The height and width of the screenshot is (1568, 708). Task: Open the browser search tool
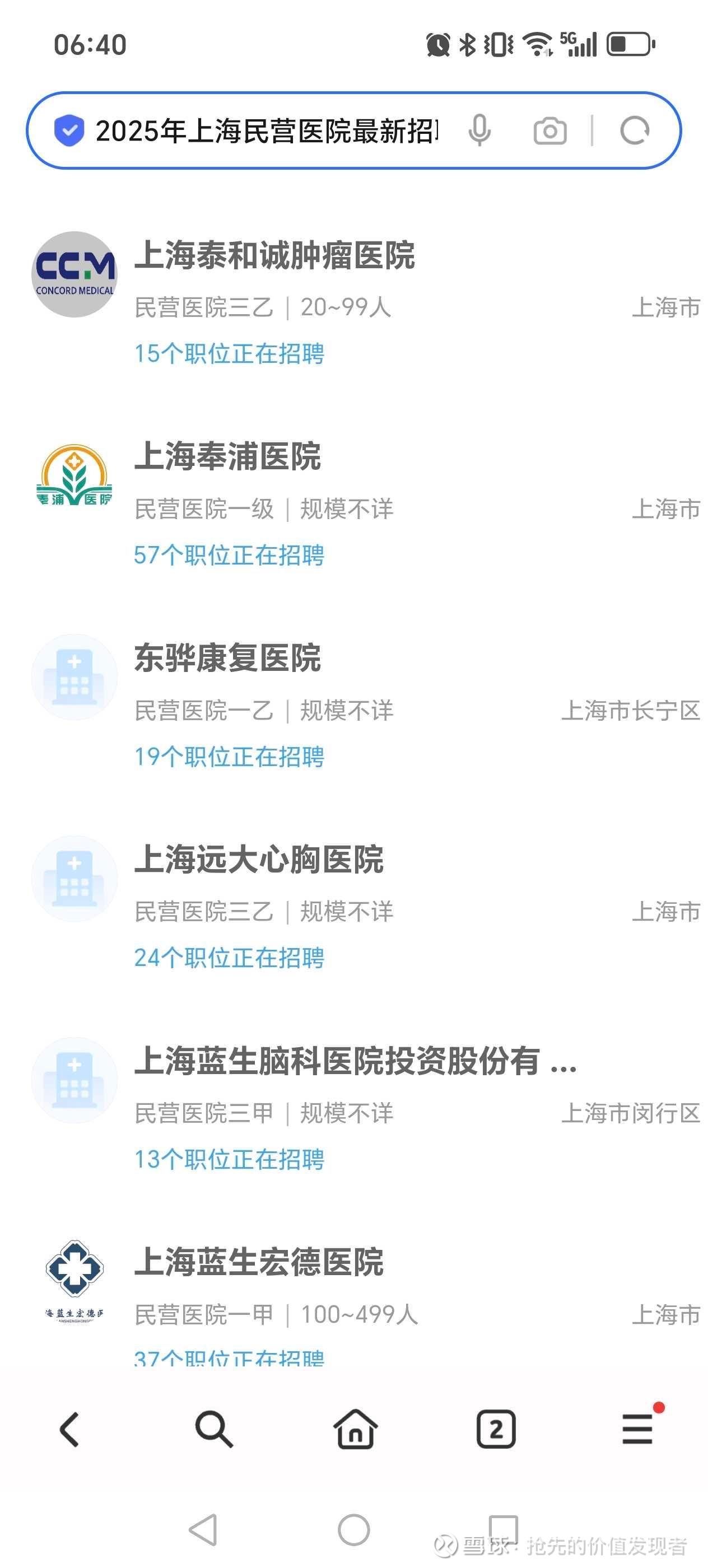tap(213, 1429)
